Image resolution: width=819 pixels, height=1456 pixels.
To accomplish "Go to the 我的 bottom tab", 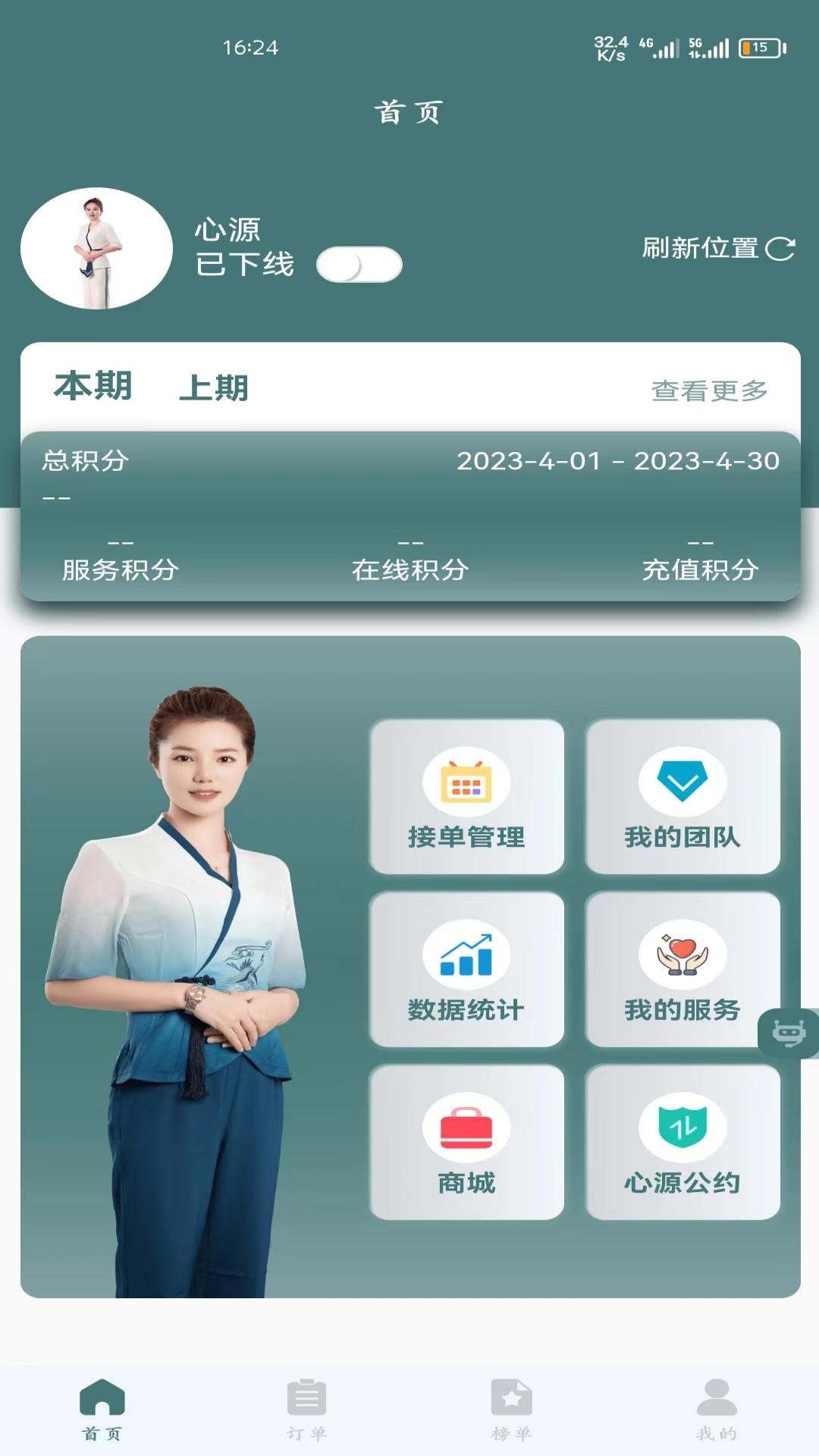I will (717, 1409).
